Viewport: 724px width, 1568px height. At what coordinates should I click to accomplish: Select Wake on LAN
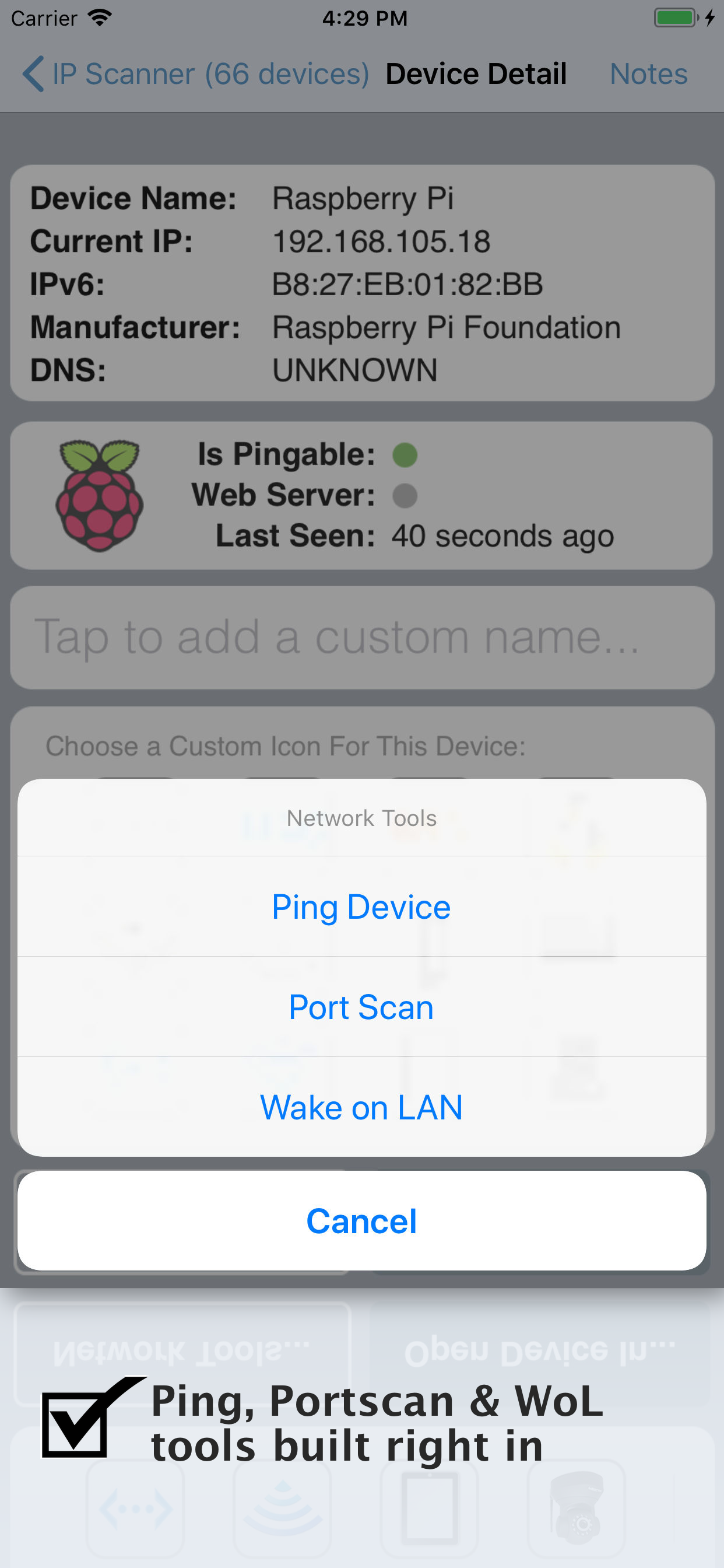(361, 1107)
